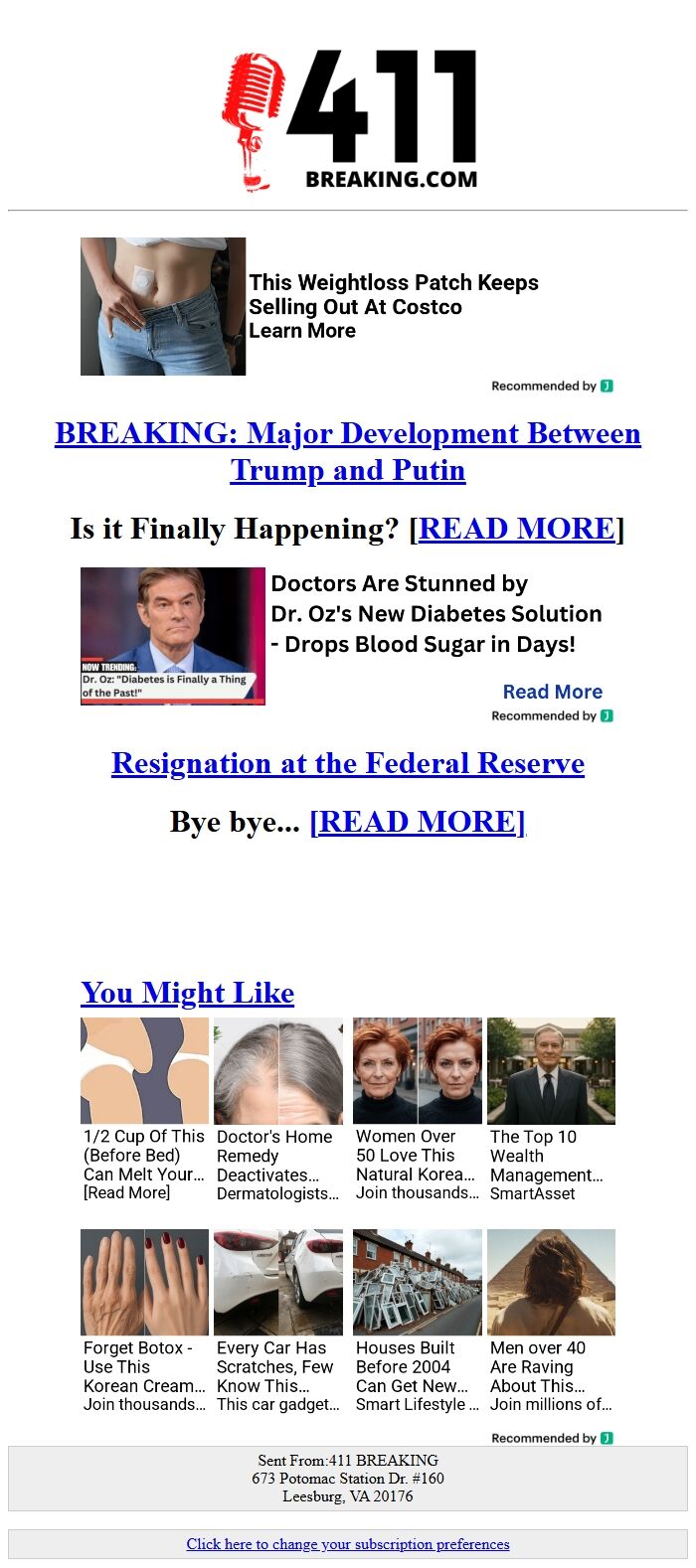Open 'Men over 40 Are Raving' ad
Image resolution: width=696 pixels, height=1568 pixels.
(551, 1322)
